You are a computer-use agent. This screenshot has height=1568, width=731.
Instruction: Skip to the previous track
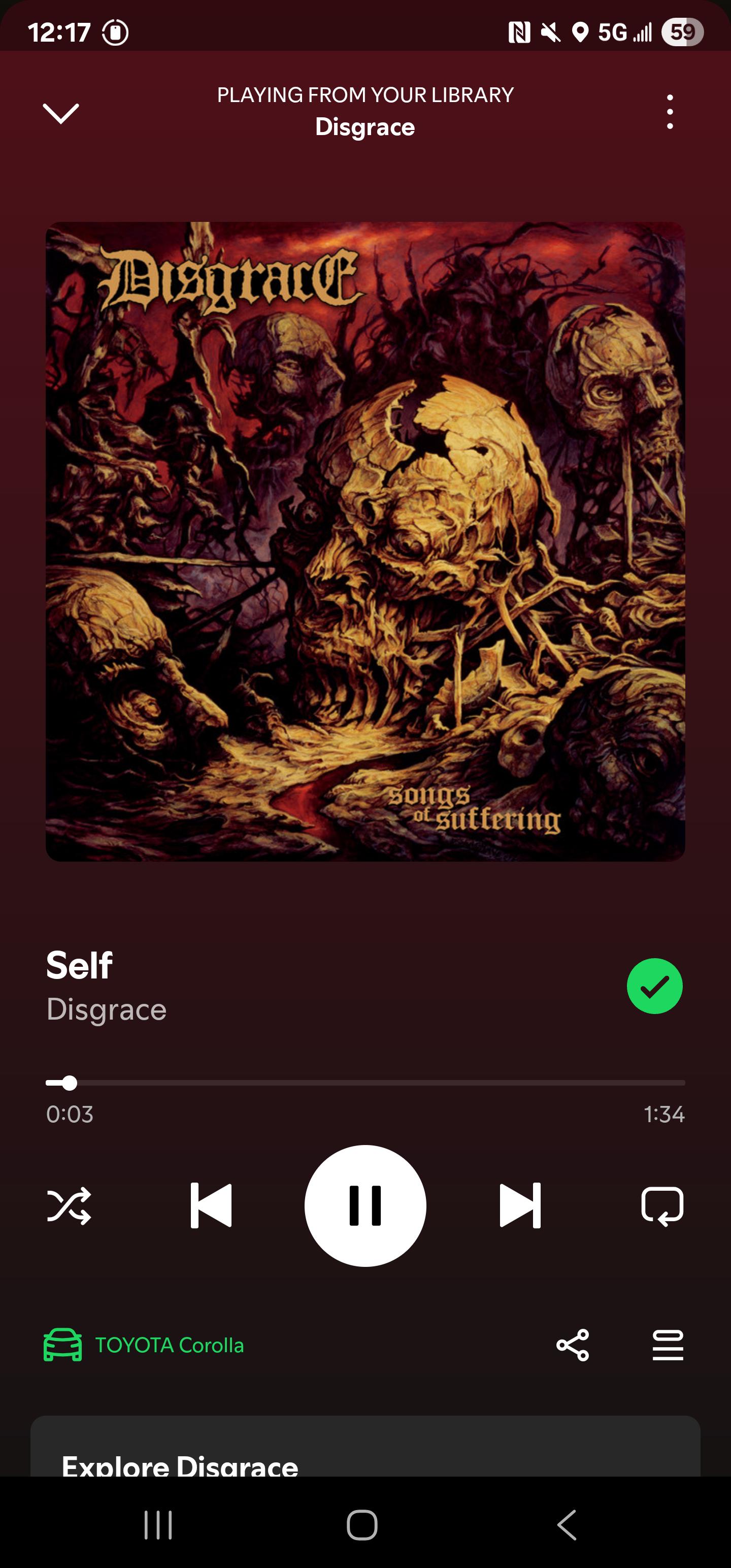pos(211,1205)
